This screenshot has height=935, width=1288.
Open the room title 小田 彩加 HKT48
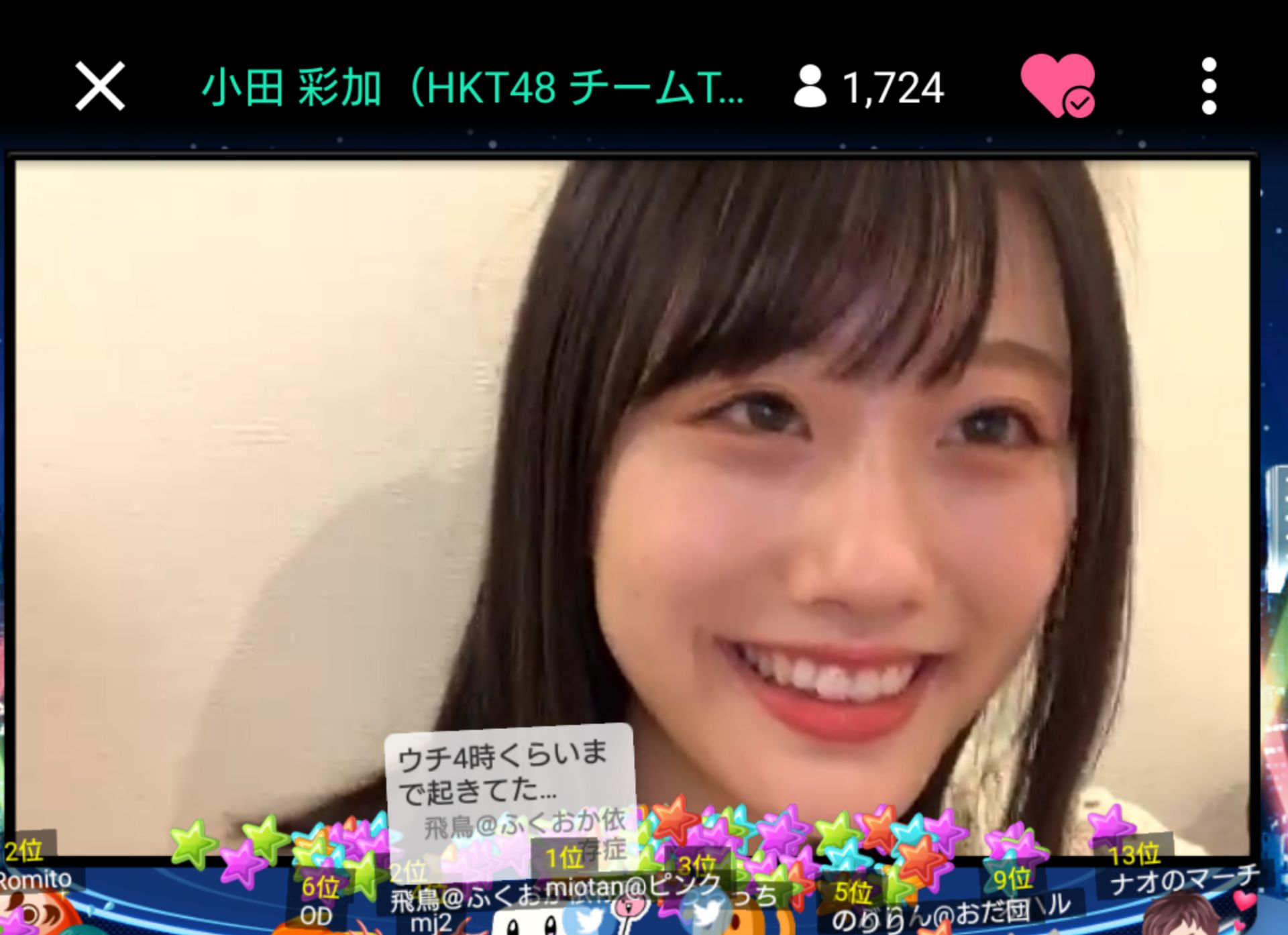(x=472, y=88)
